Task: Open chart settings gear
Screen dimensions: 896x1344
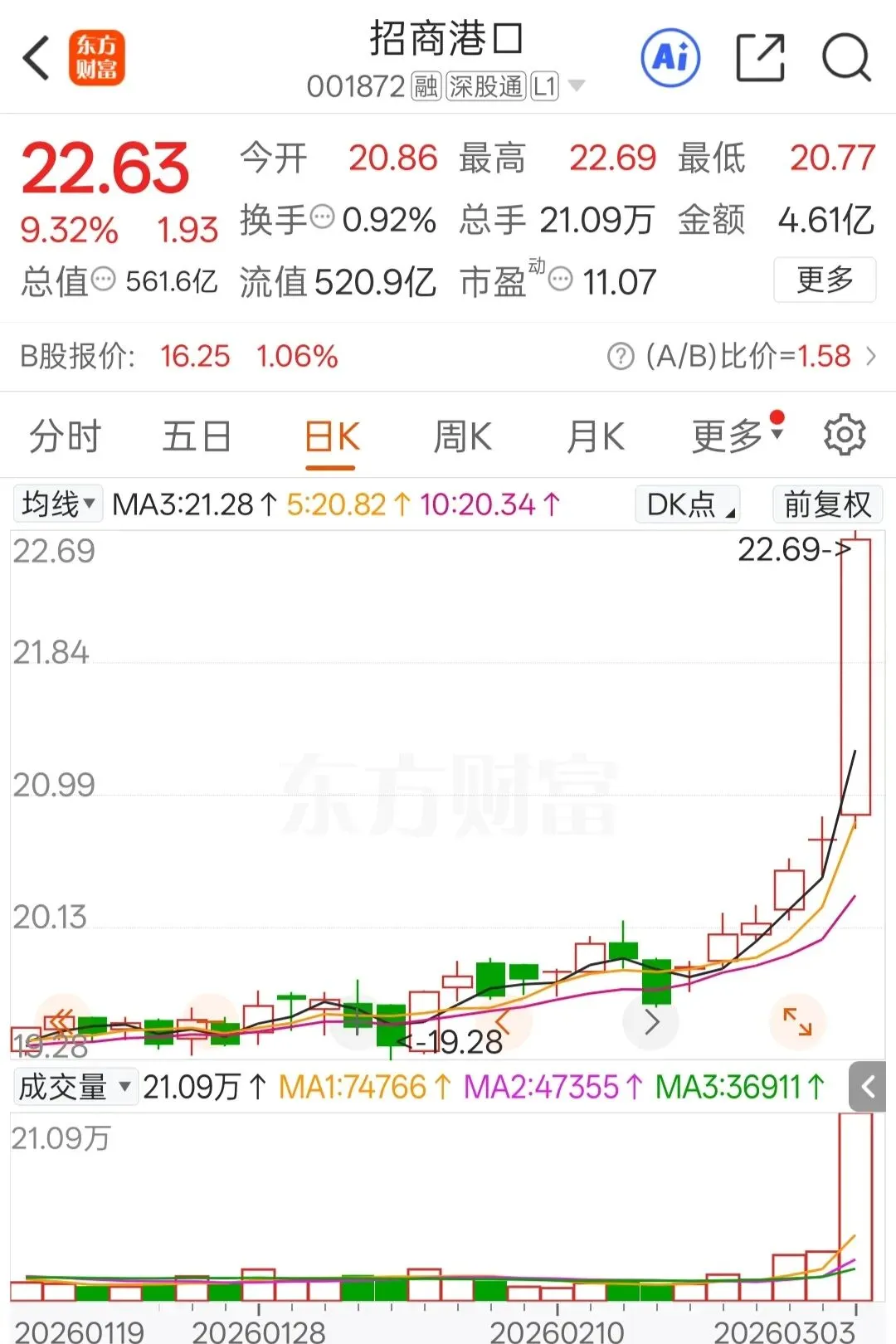Action: 845,435
